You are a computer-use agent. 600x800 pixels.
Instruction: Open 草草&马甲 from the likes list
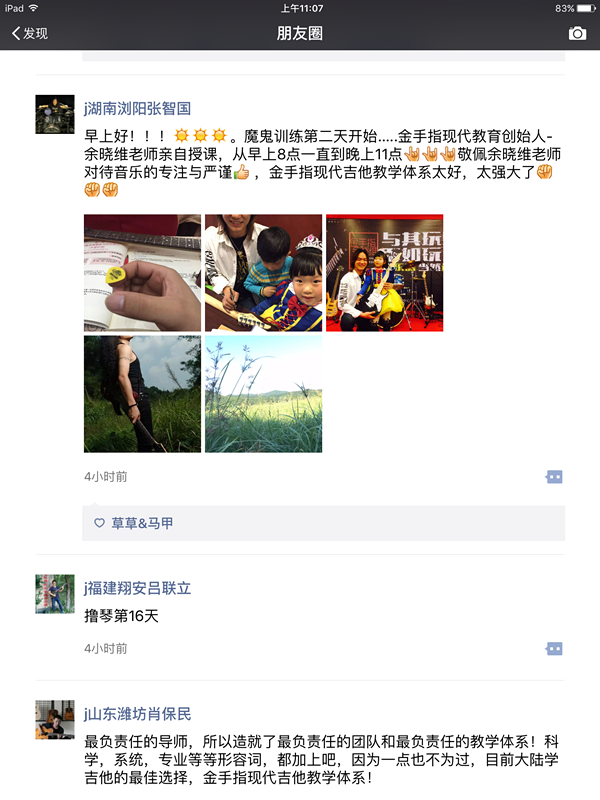tap(142, 523)
